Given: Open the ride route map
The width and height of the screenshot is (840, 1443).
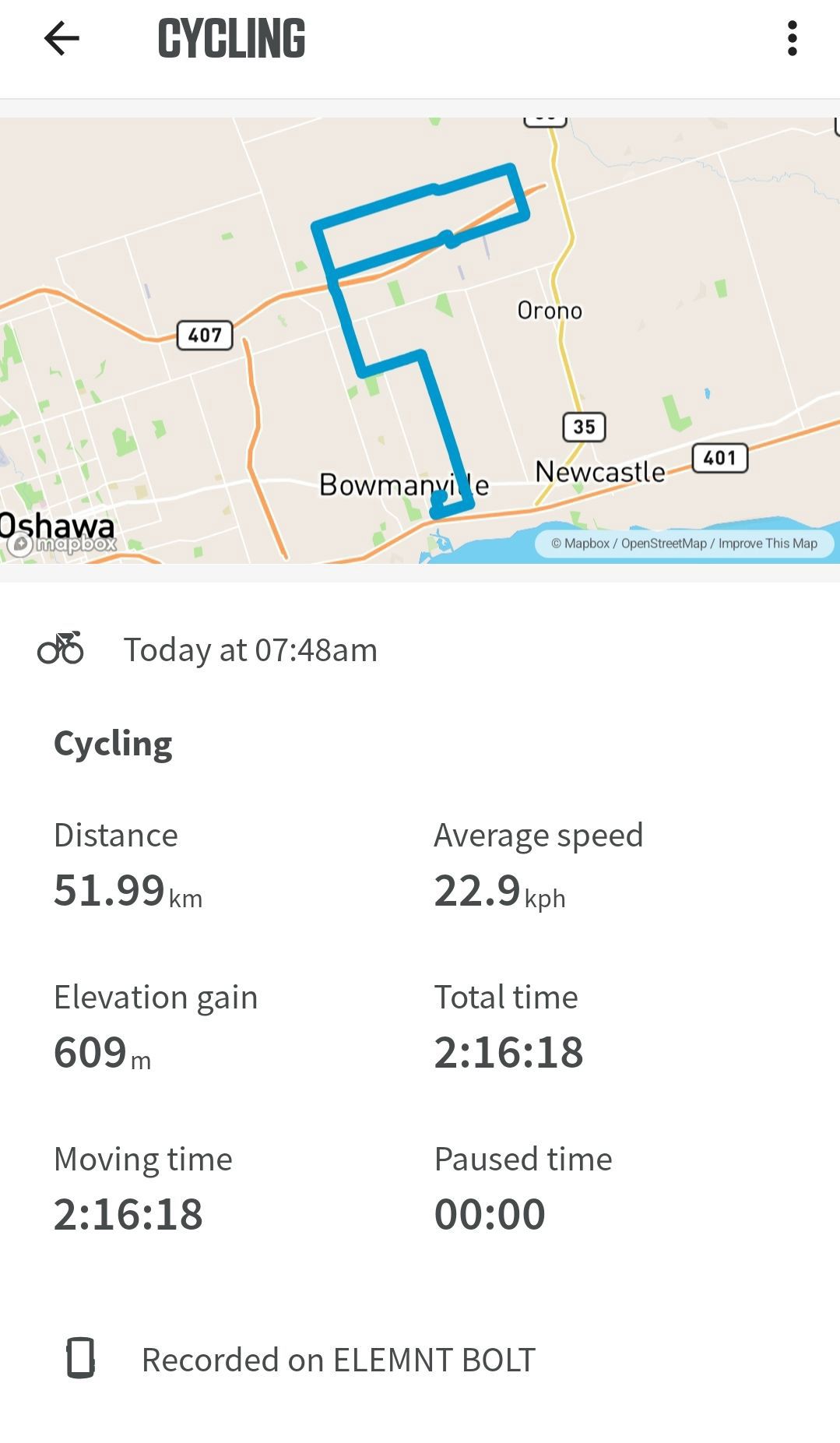Looking at the screenshot, I should click(420, 340).
